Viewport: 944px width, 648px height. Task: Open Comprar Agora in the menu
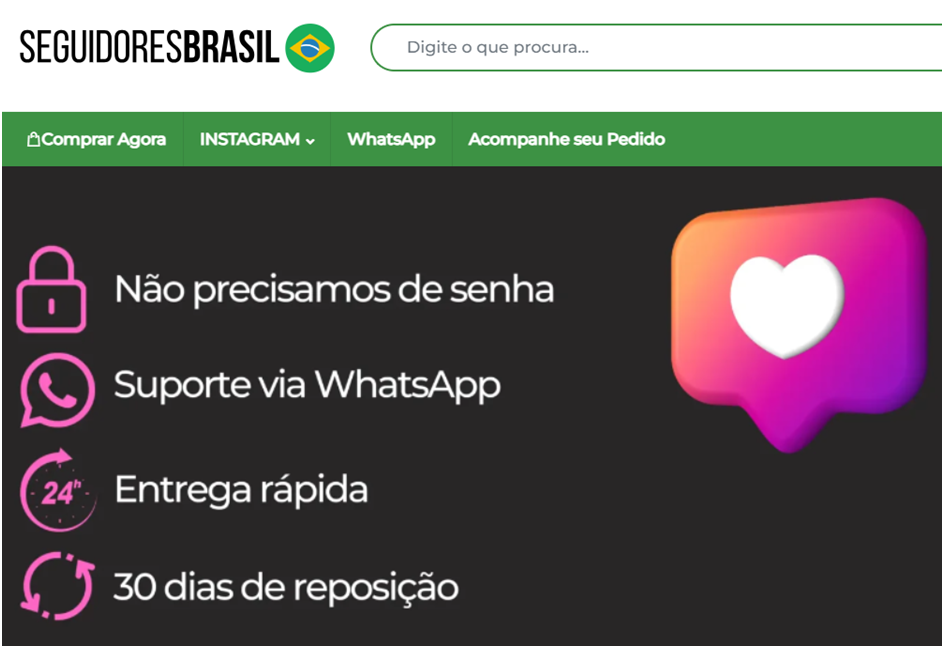97,140
